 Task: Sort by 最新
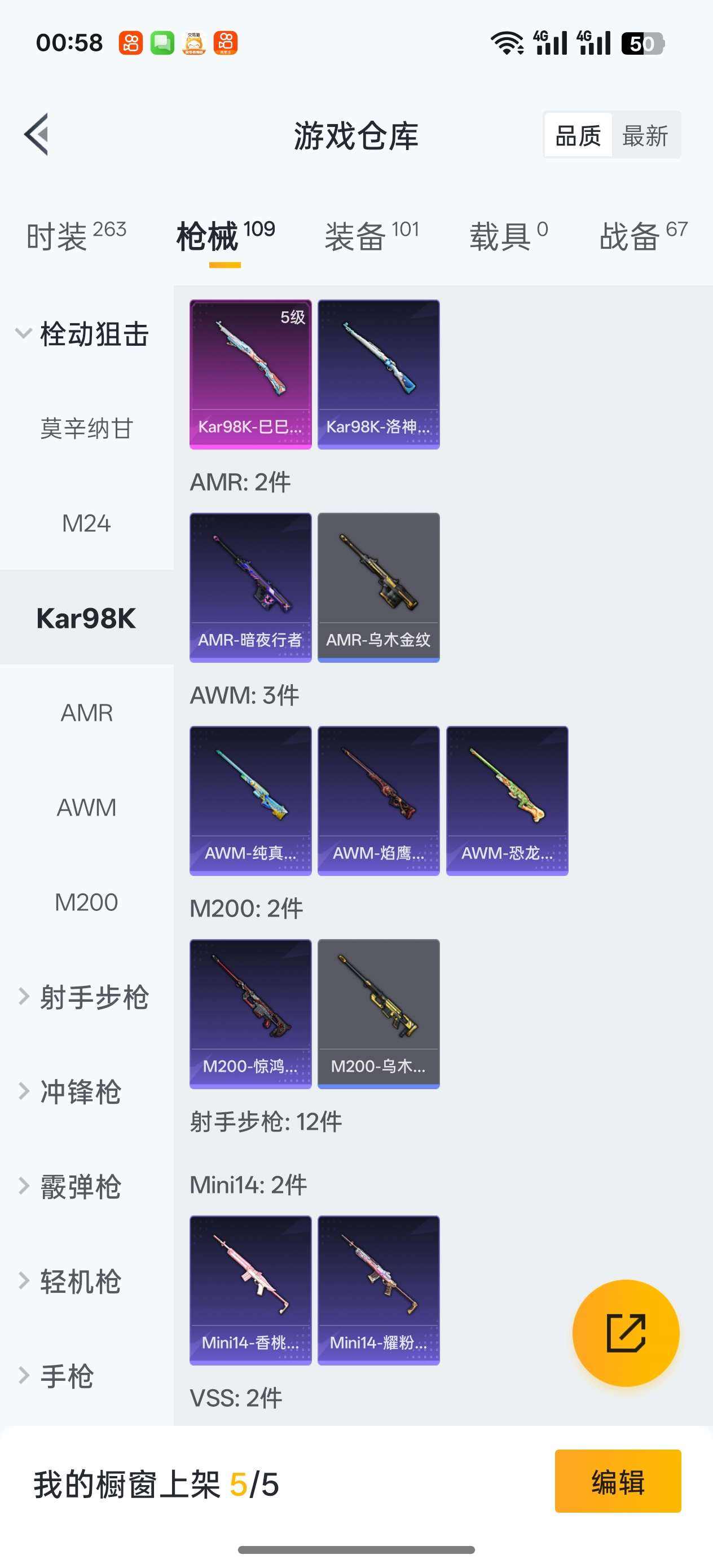tap(645, 135)
